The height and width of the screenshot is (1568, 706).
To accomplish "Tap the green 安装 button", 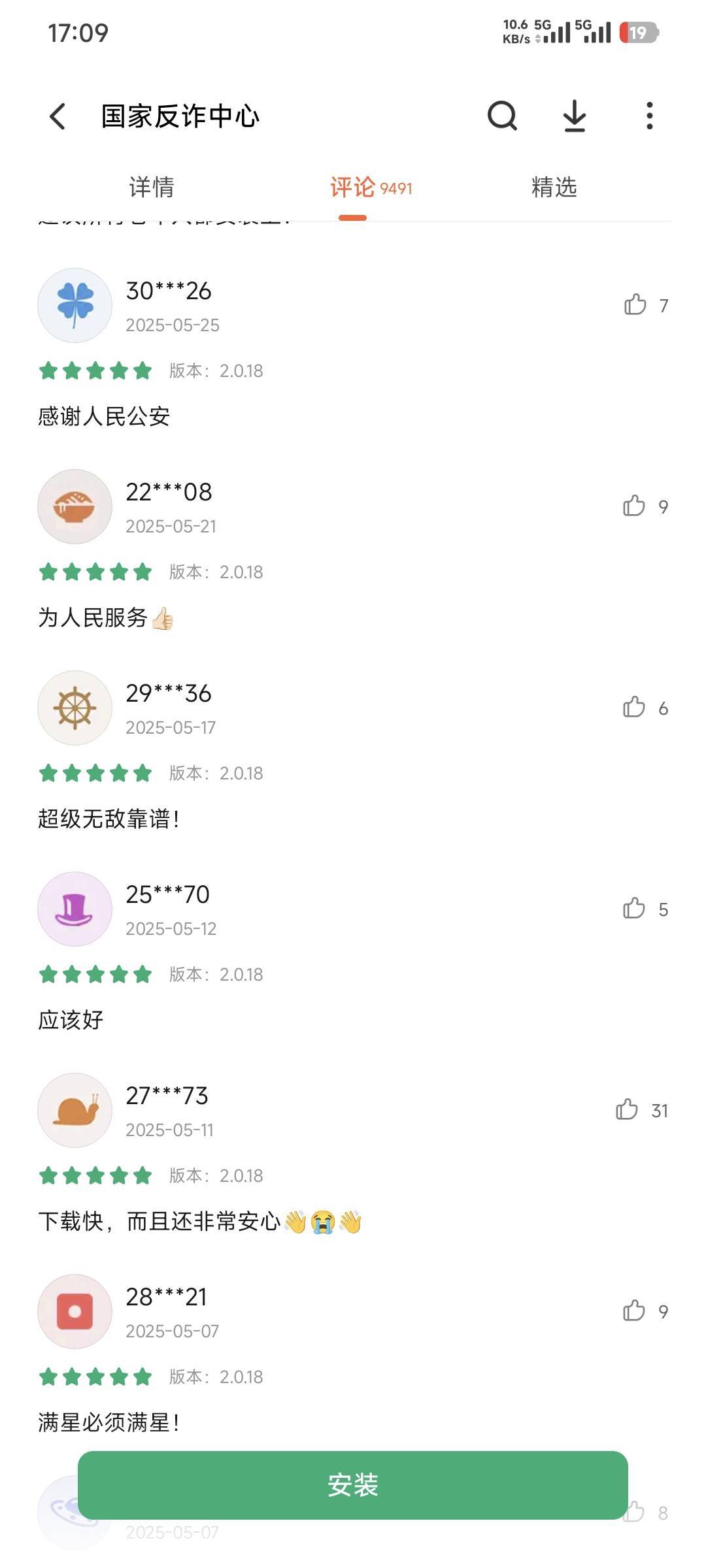I will pyautogui.click(x=353, y=1485).
